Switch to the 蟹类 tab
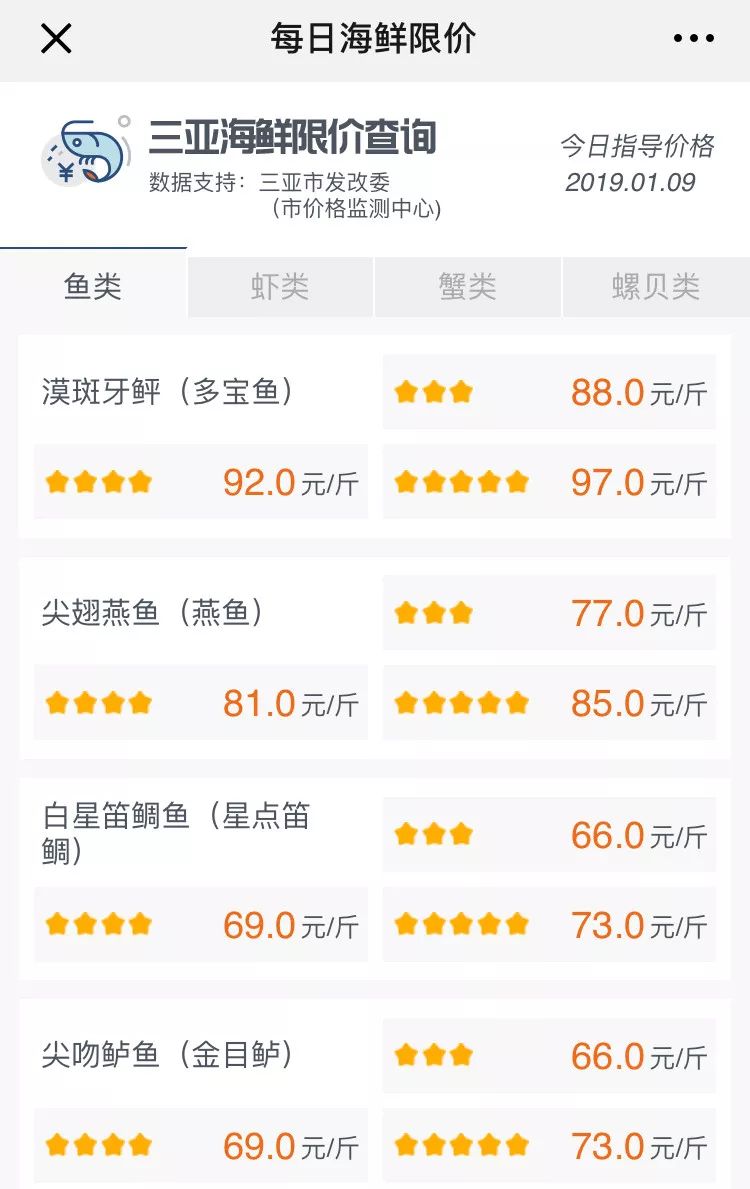This screenshot has width=750, height=1189. (x=468, y=286)
